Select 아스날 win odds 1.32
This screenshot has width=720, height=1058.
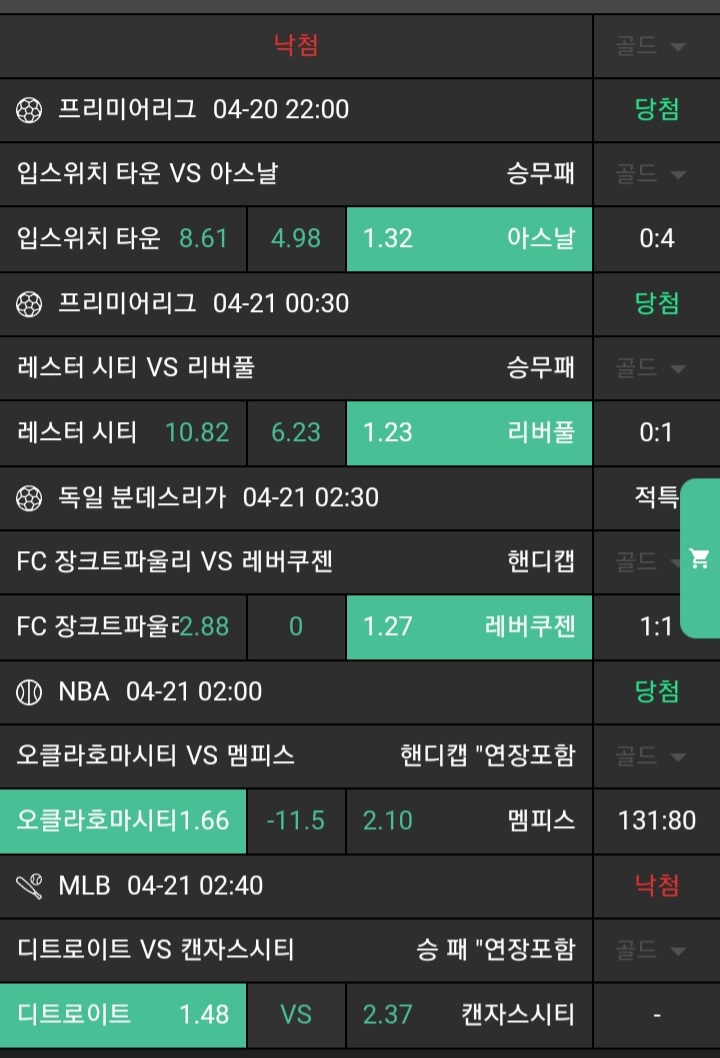[469, 239]
